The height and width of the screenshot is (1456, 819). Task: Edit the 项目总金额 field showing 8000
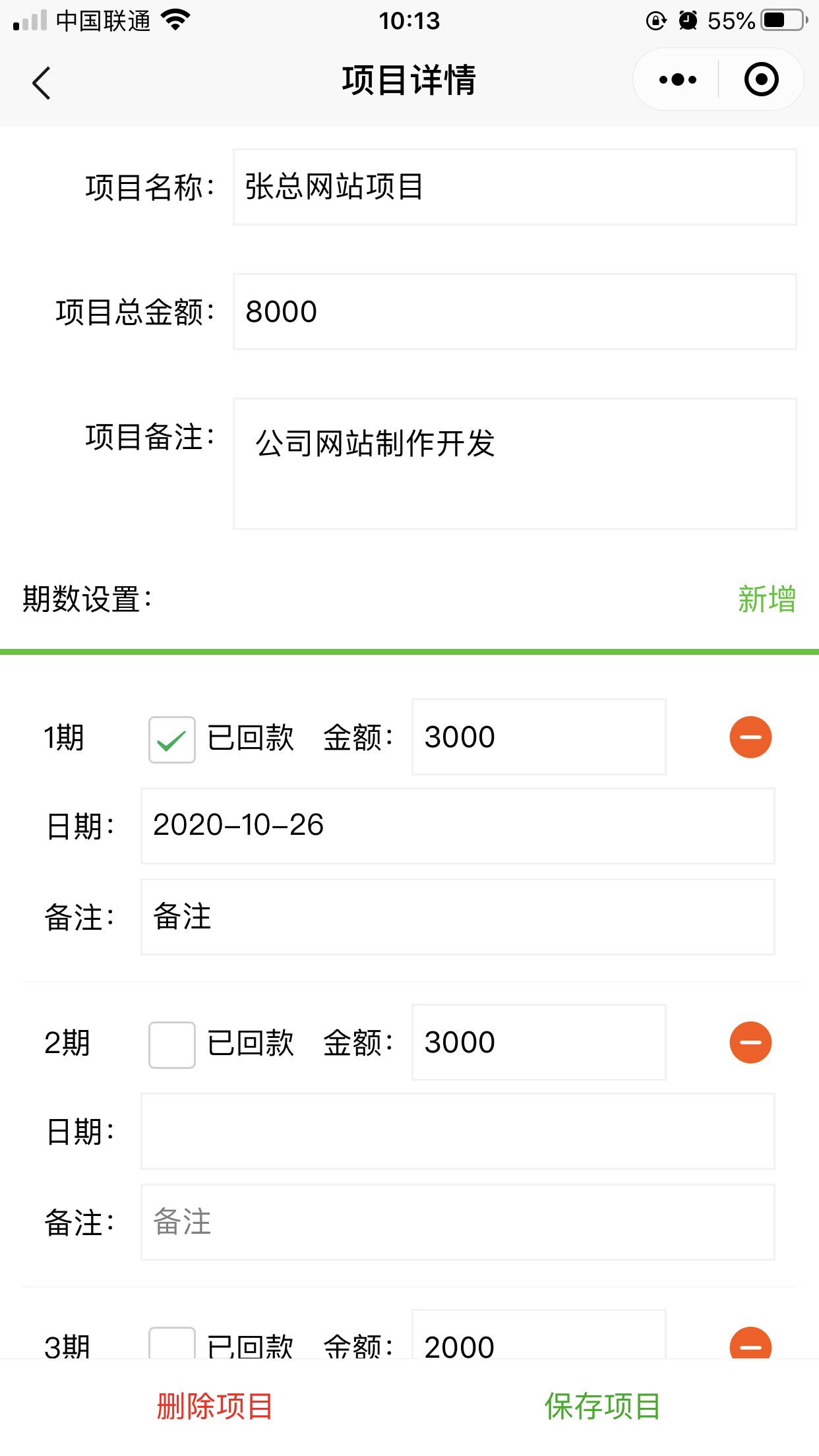coord(514,311)
